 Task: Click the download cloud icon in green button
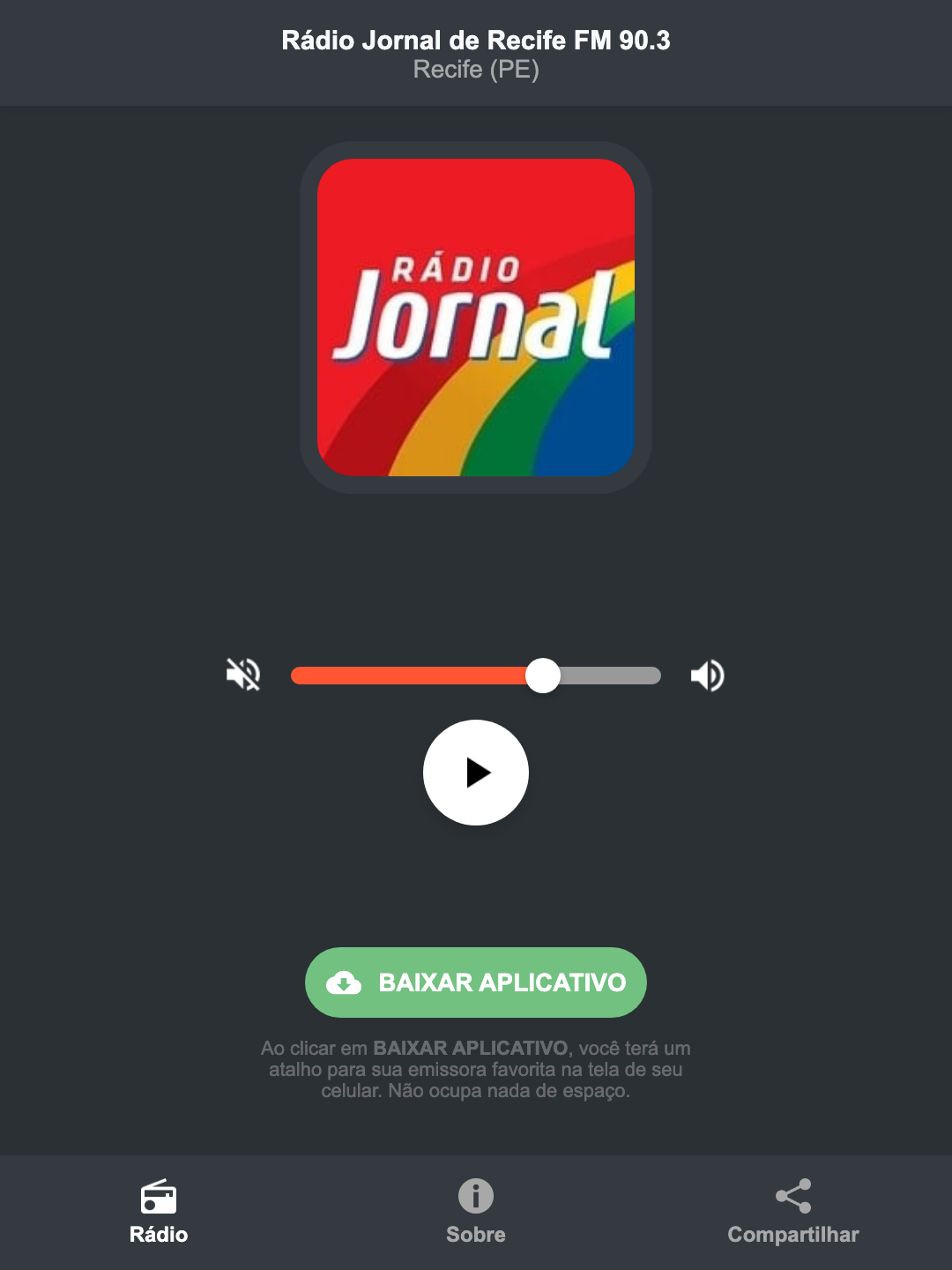point(346,982)
